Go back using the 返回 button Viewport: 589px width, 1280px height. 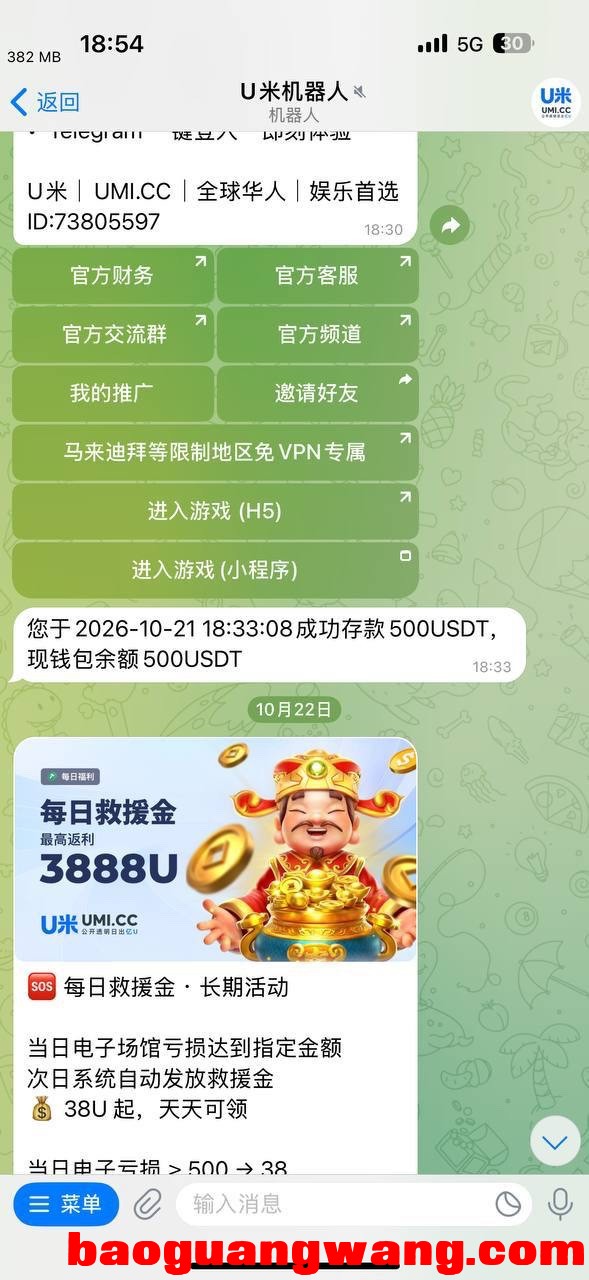(x=45, y=101)
